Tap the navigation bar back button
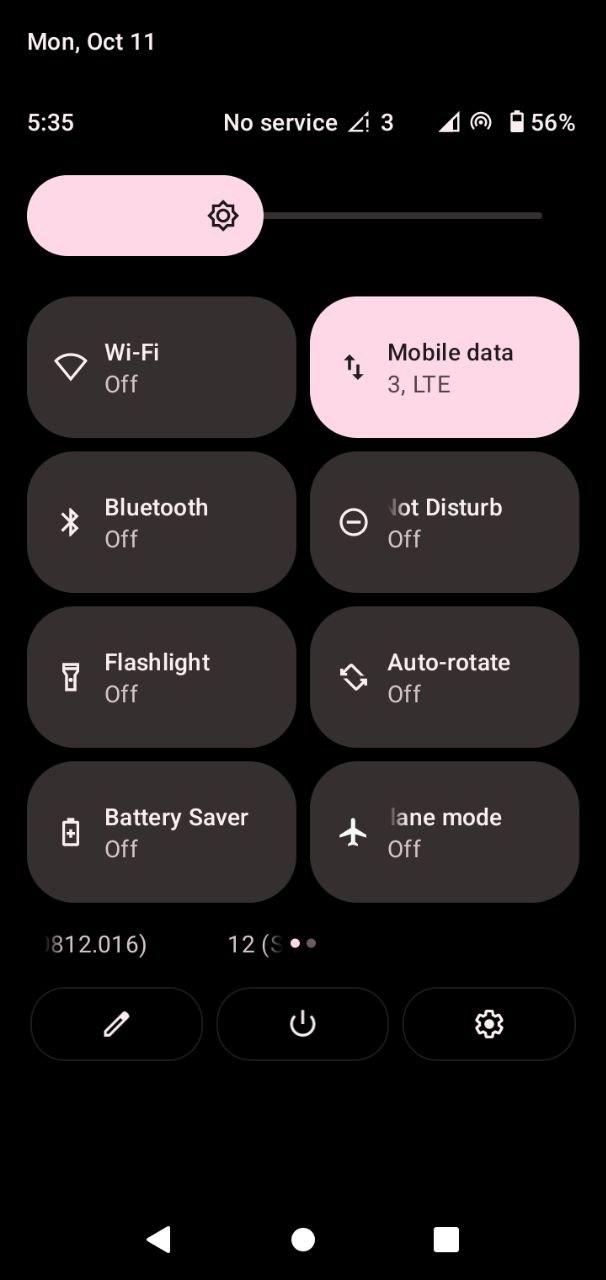This screenshot has width=606, height=1280. click(x=158, y=1239)
